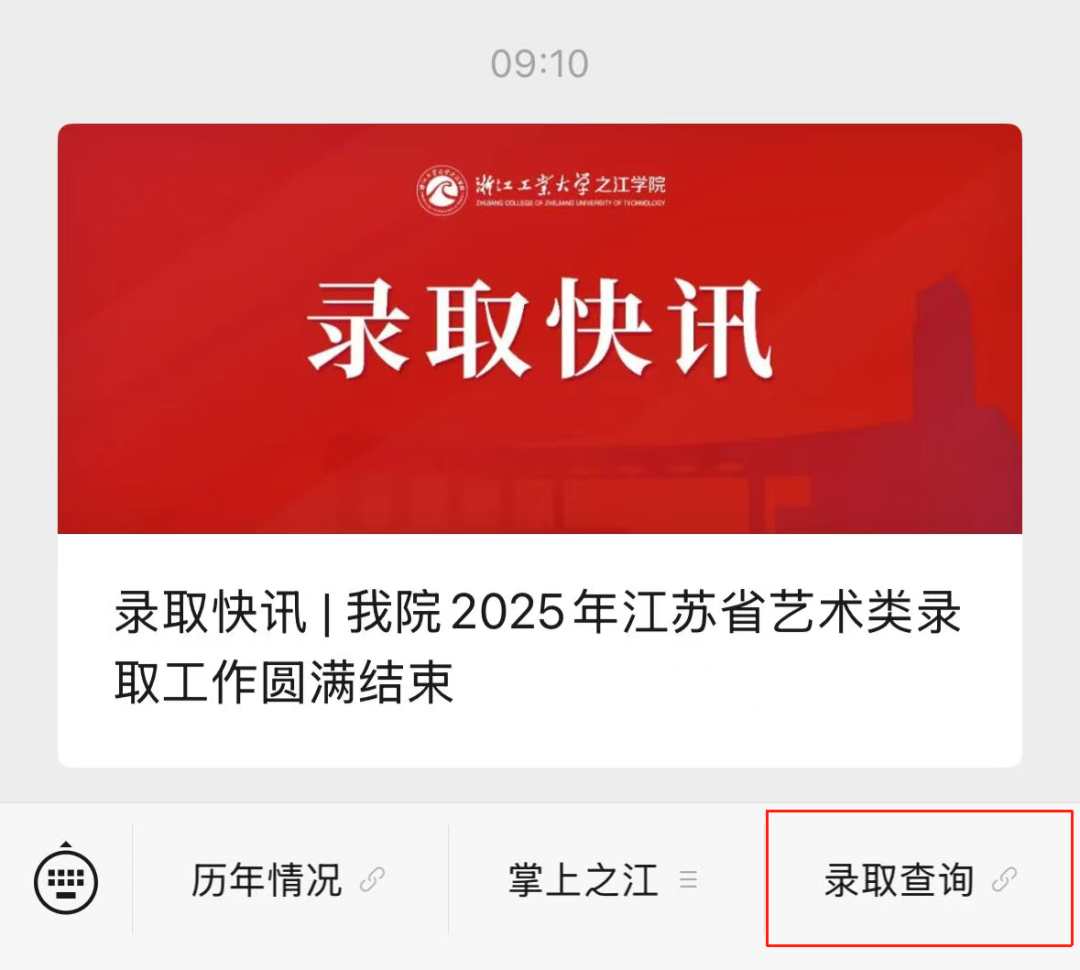Open the 录取查询 link
Screen dimensions: 1080x970
coord(918,881)
